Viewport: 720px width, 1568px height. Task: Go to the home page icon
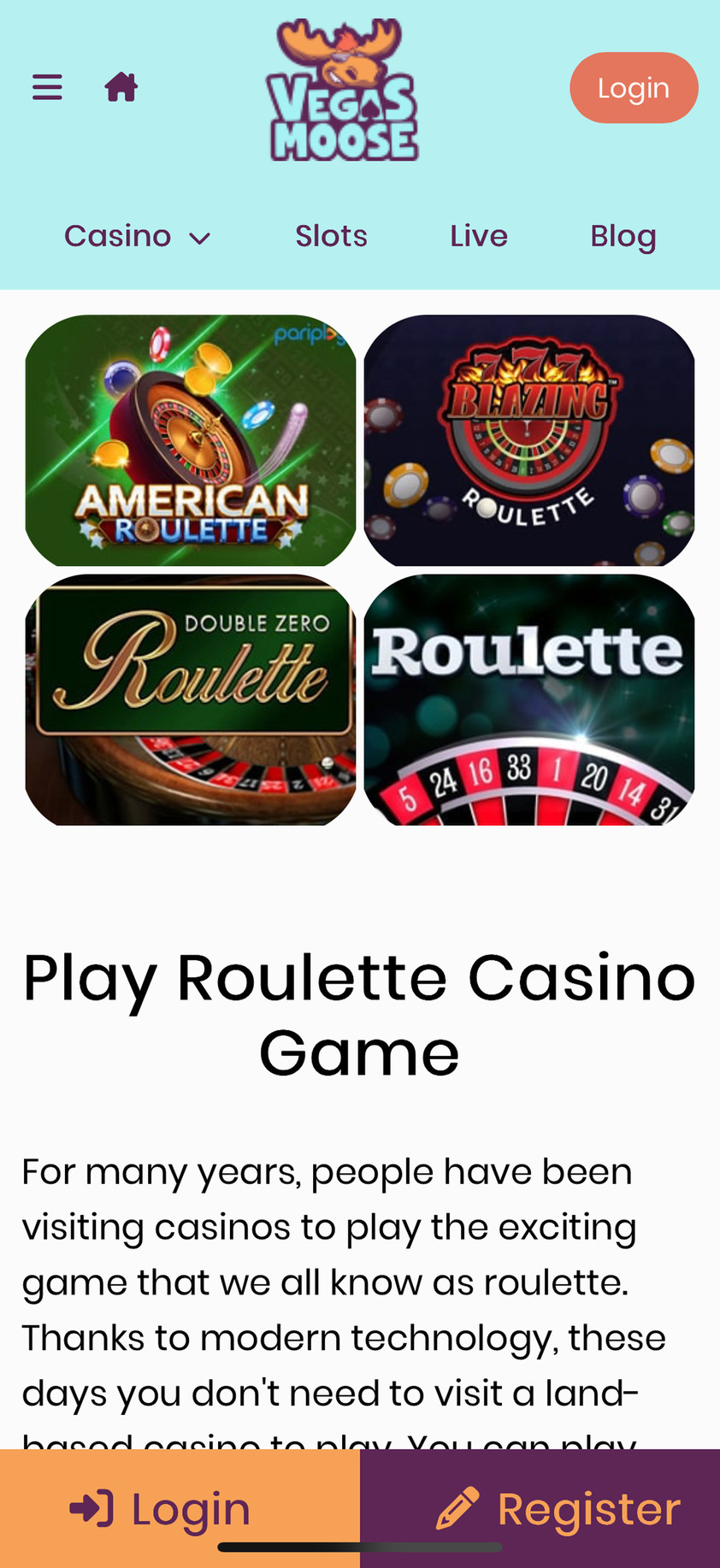(x=121, y=87)
